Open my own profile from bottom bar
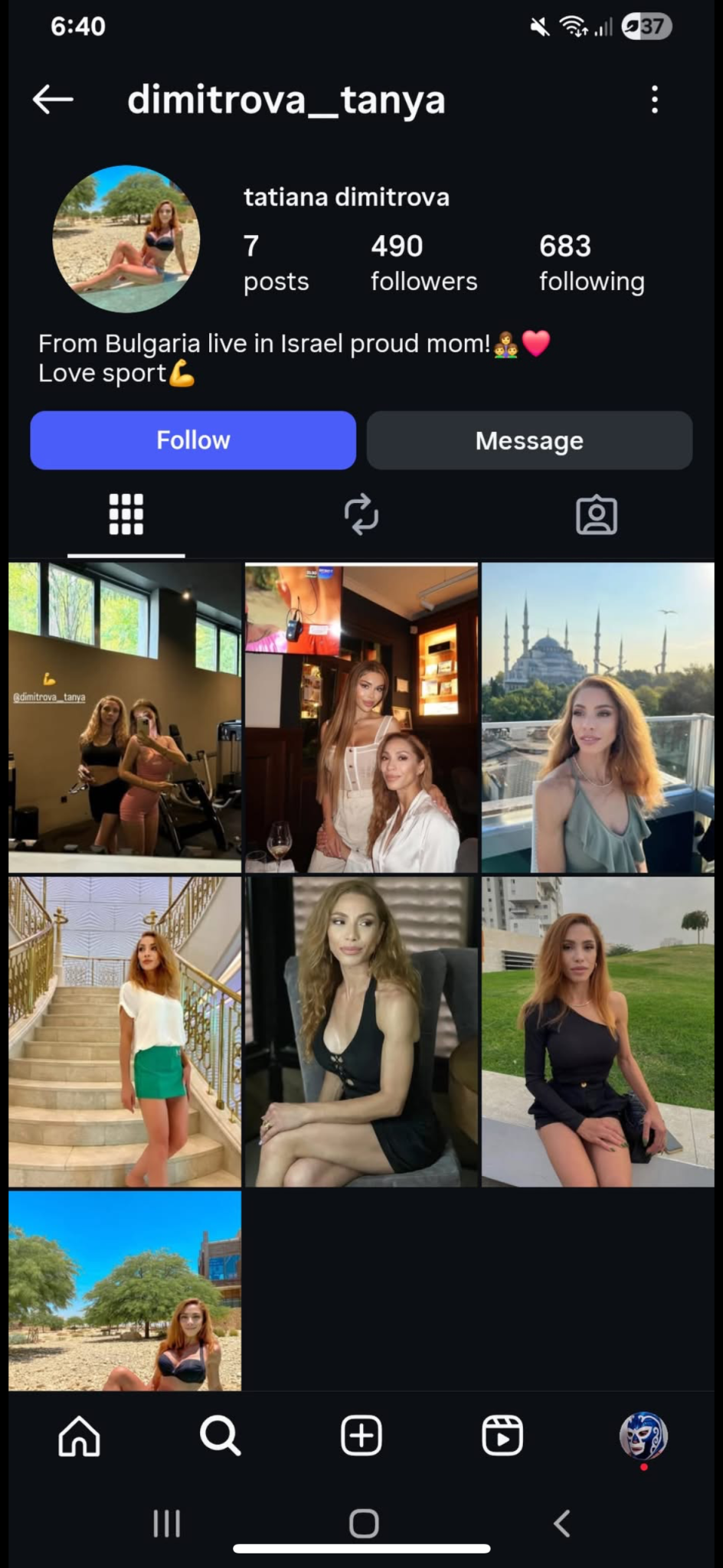 click(x=643, y=1435)
